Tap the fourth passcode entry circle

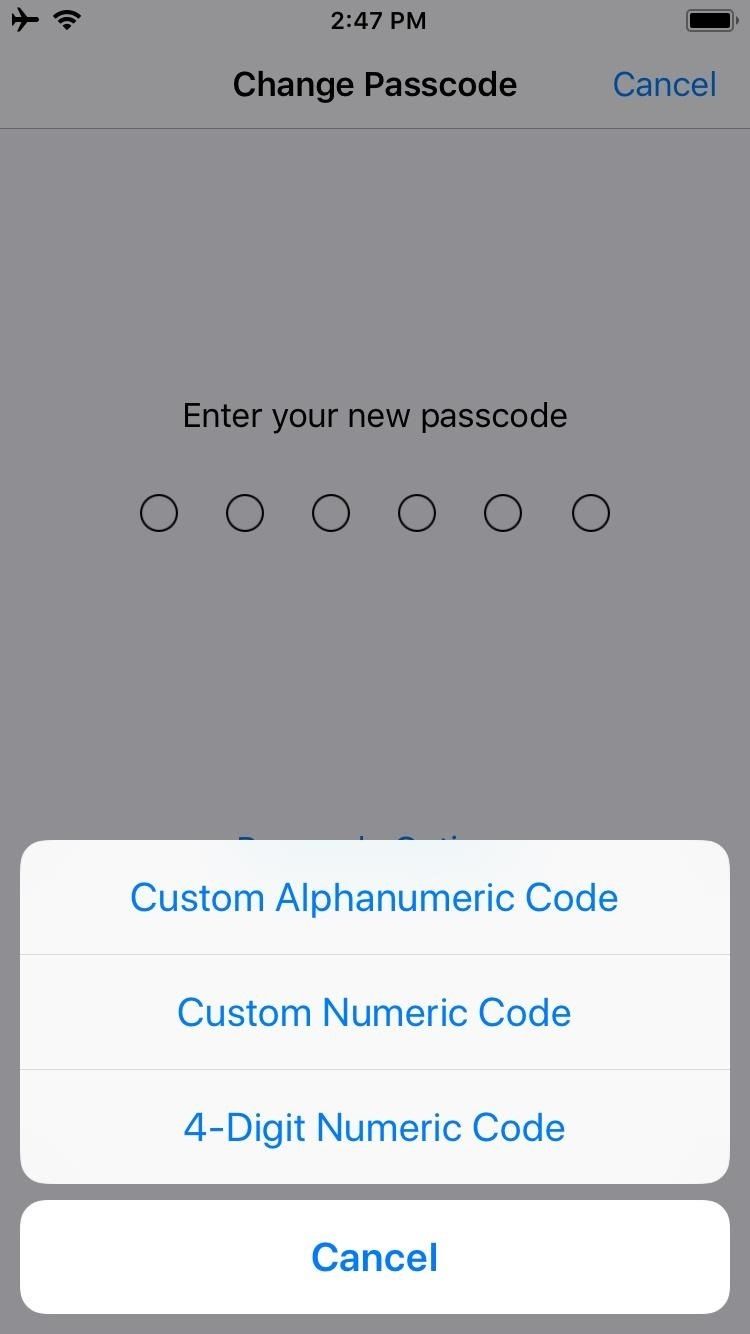click(417, 512)
